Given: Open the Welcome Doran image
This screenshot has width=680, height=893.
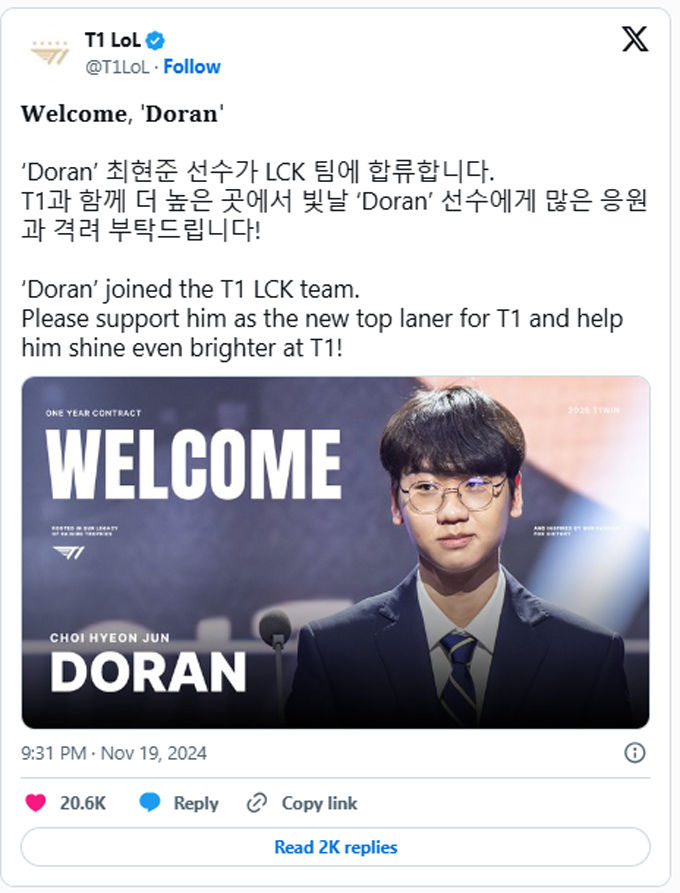Looking at the screenshot, I should (335, 552).
